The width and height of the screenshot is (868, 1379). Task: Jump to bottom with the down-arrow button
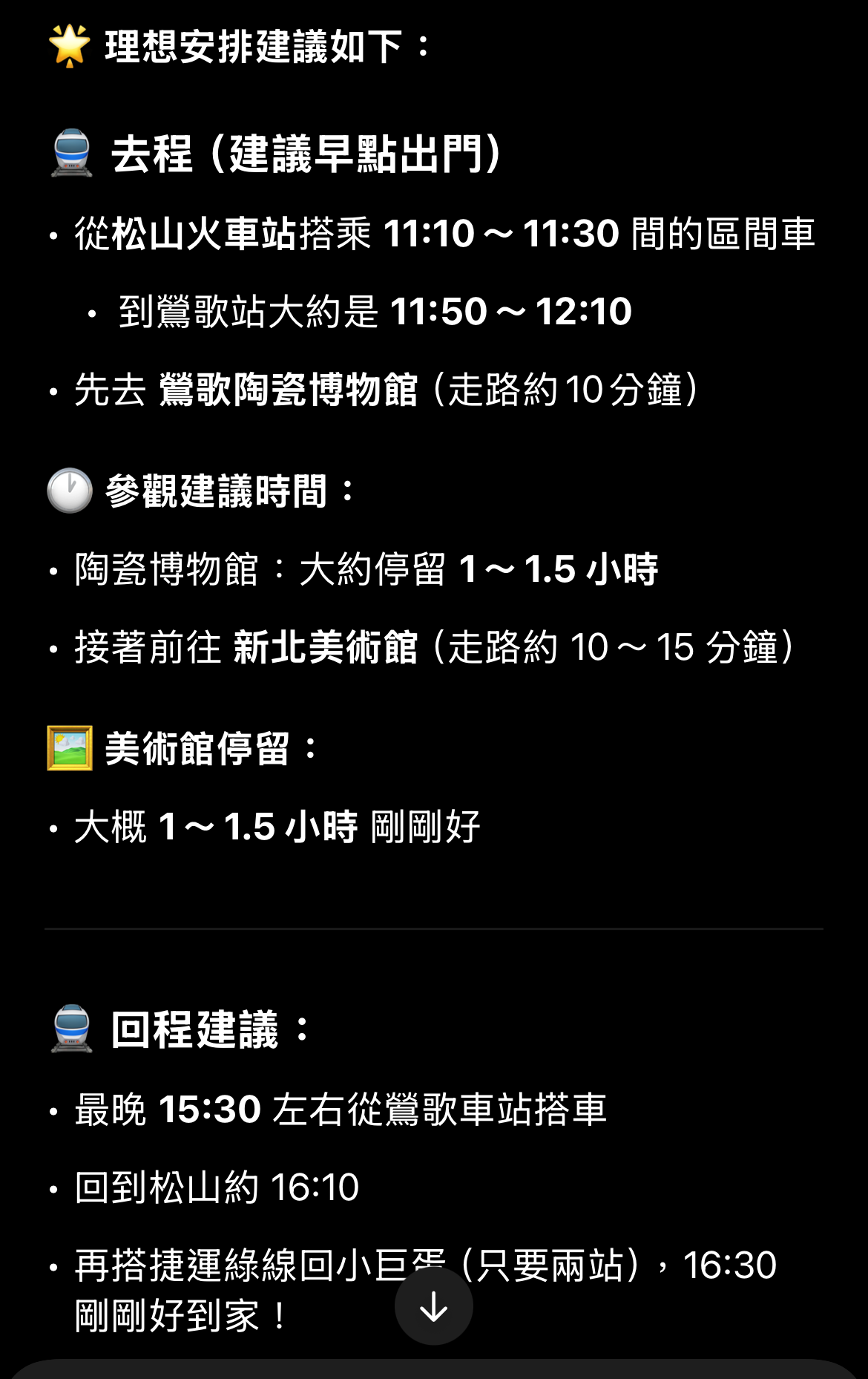433,1306
